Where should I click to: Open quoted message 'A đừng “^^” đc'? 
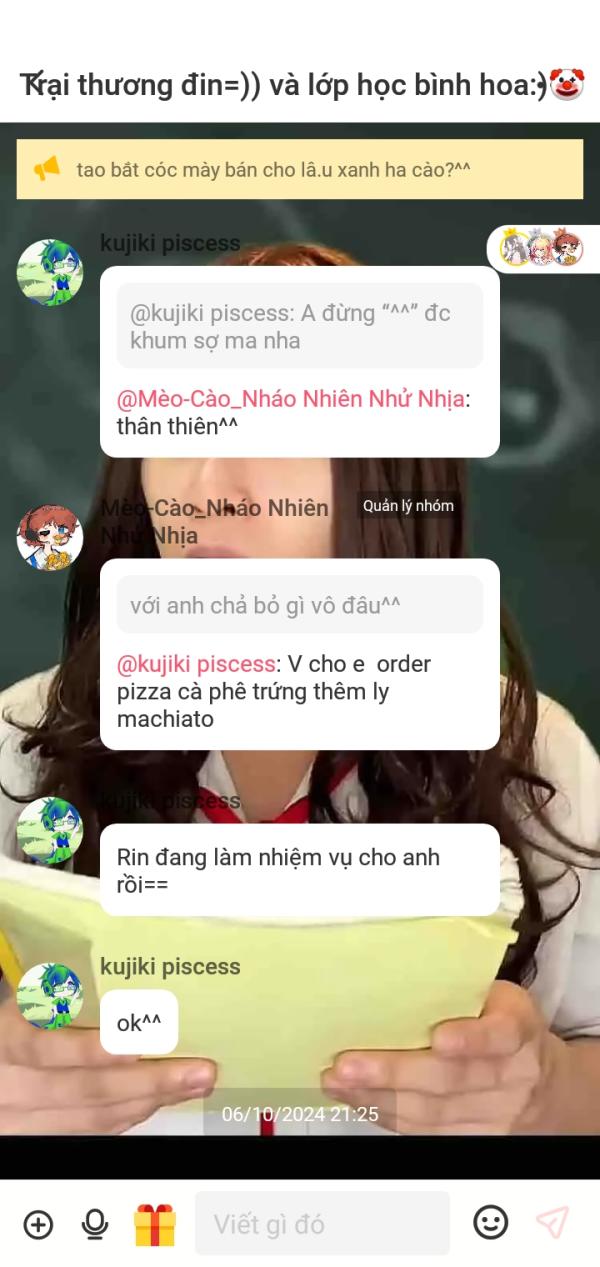299,326
